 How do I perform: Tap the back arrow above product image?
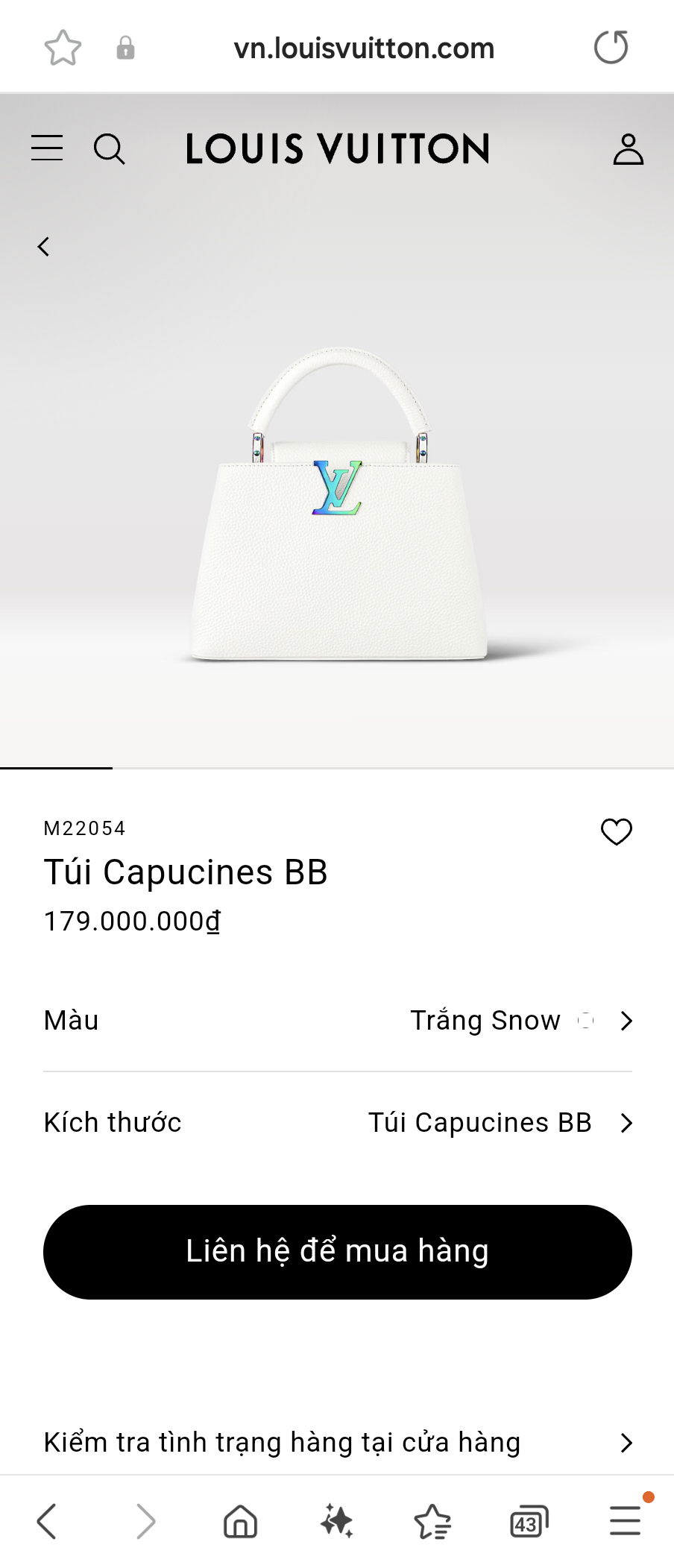click(42, 246)
